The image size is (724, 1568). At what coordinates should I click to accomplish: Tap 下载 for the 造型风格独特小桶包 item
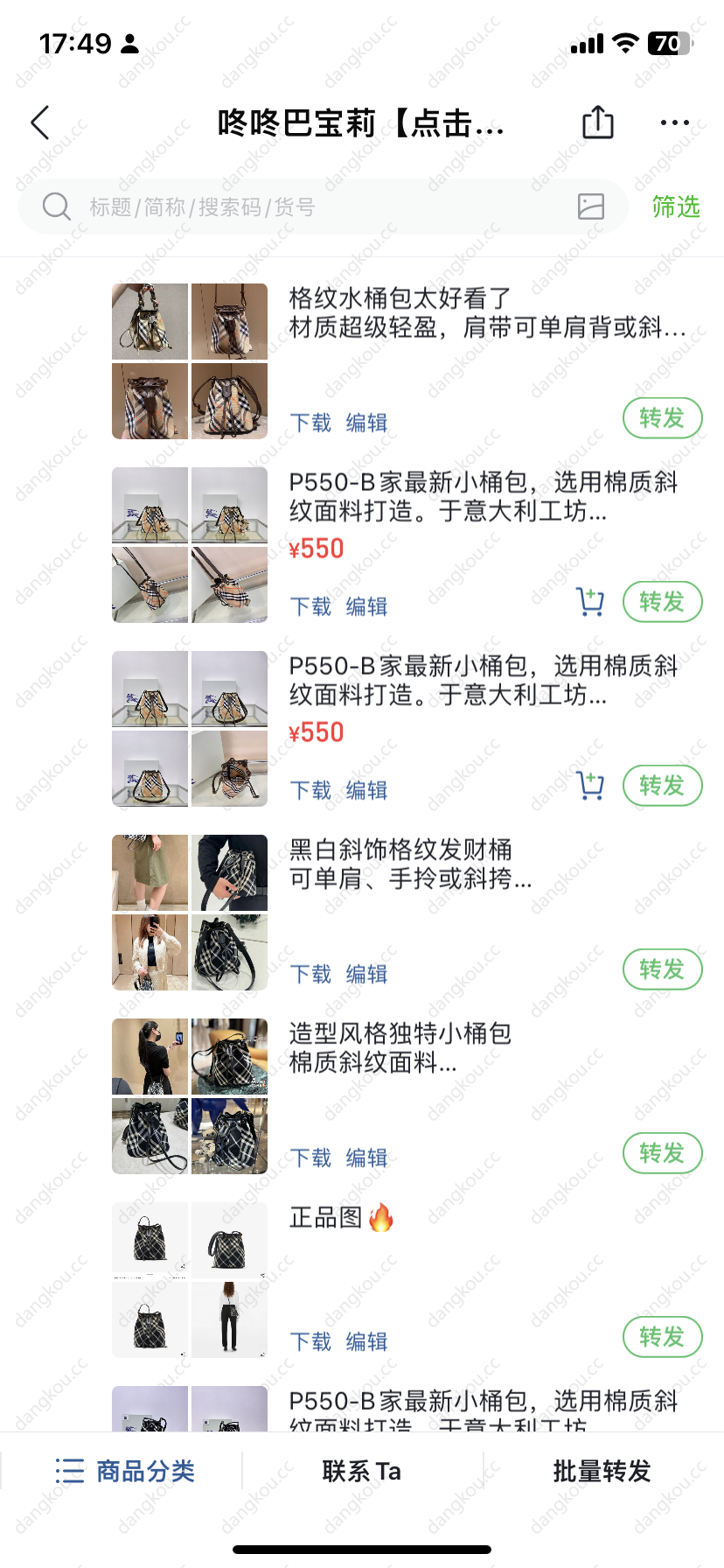point(310,1158)
